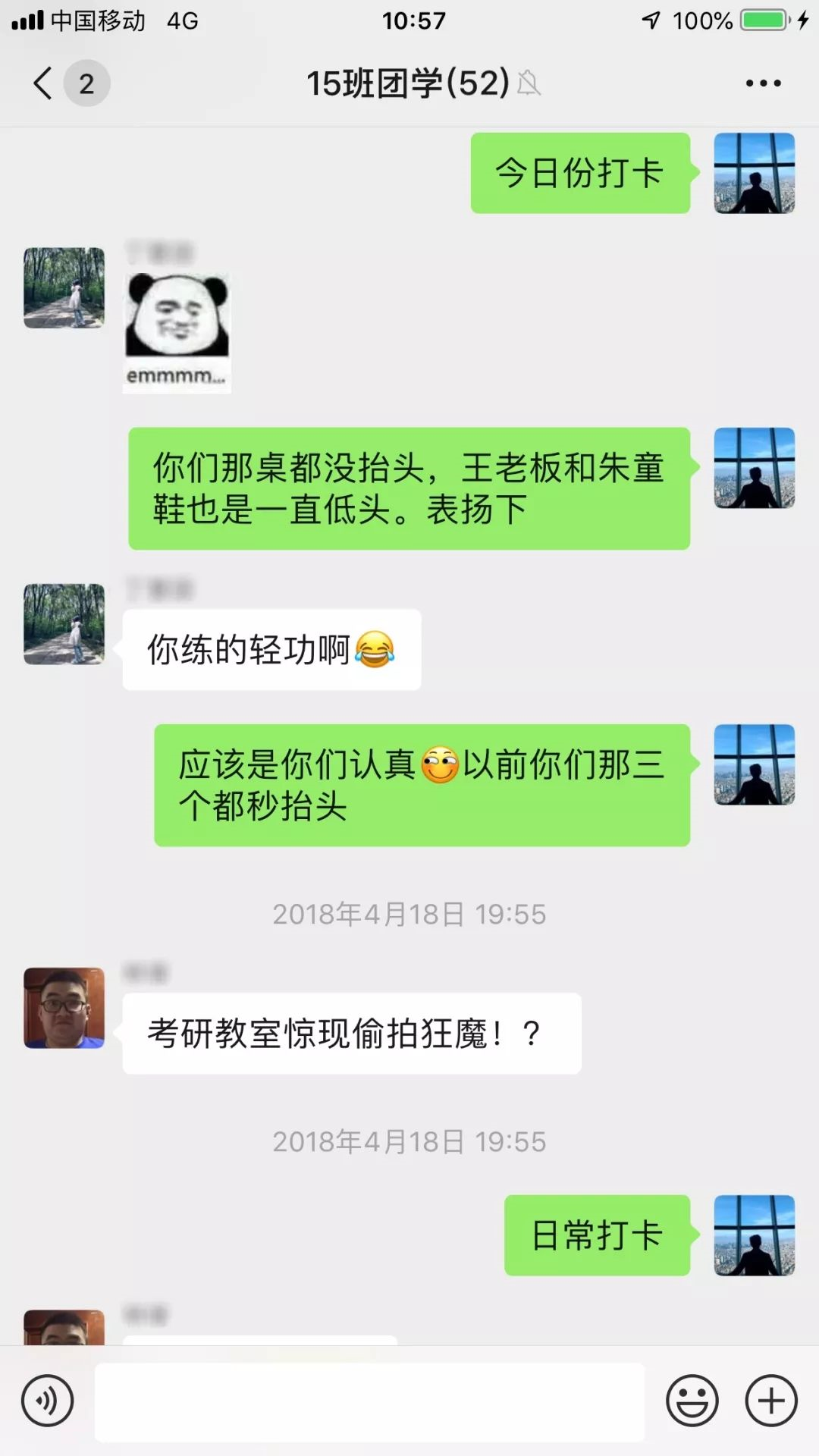
Task: Tap the avatar beside 考研教室惊现偷拍狂魔 message
Action: (64, 1008)
